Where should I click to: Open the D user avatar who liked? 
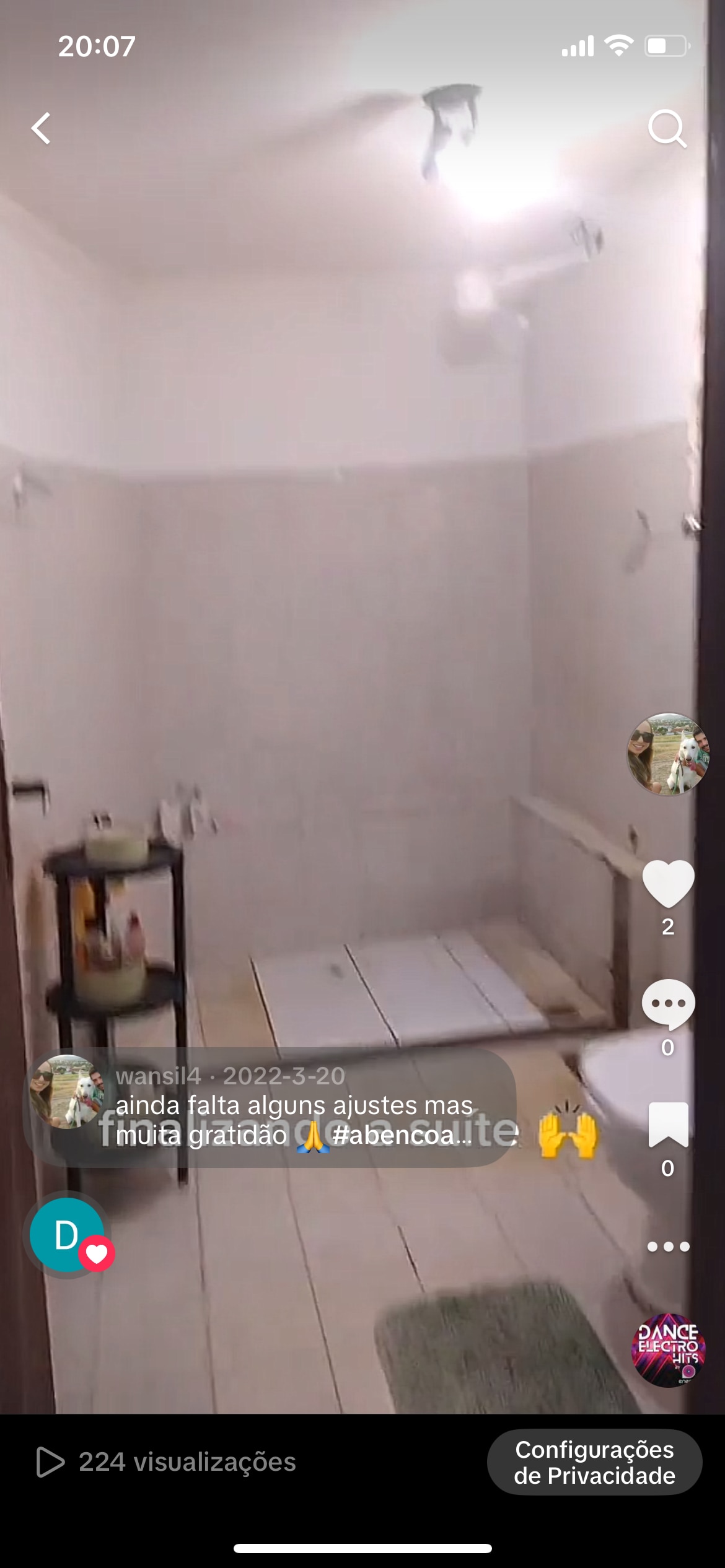pyautogui.click(x=67, y=1235)
